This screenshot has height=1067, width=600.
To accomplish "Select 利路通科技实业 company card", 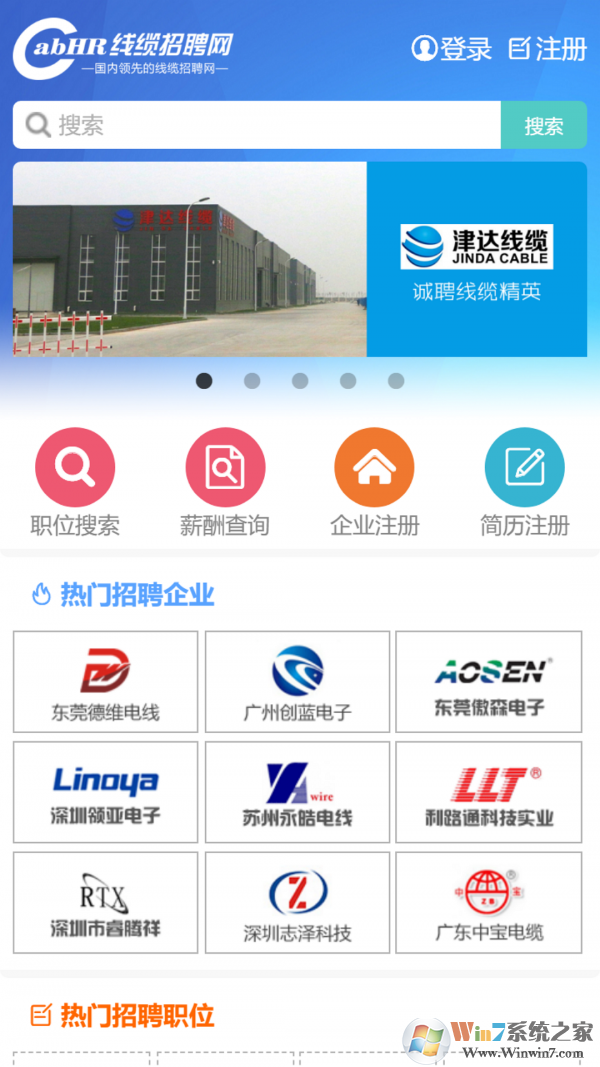I will [x=489, y=792].
